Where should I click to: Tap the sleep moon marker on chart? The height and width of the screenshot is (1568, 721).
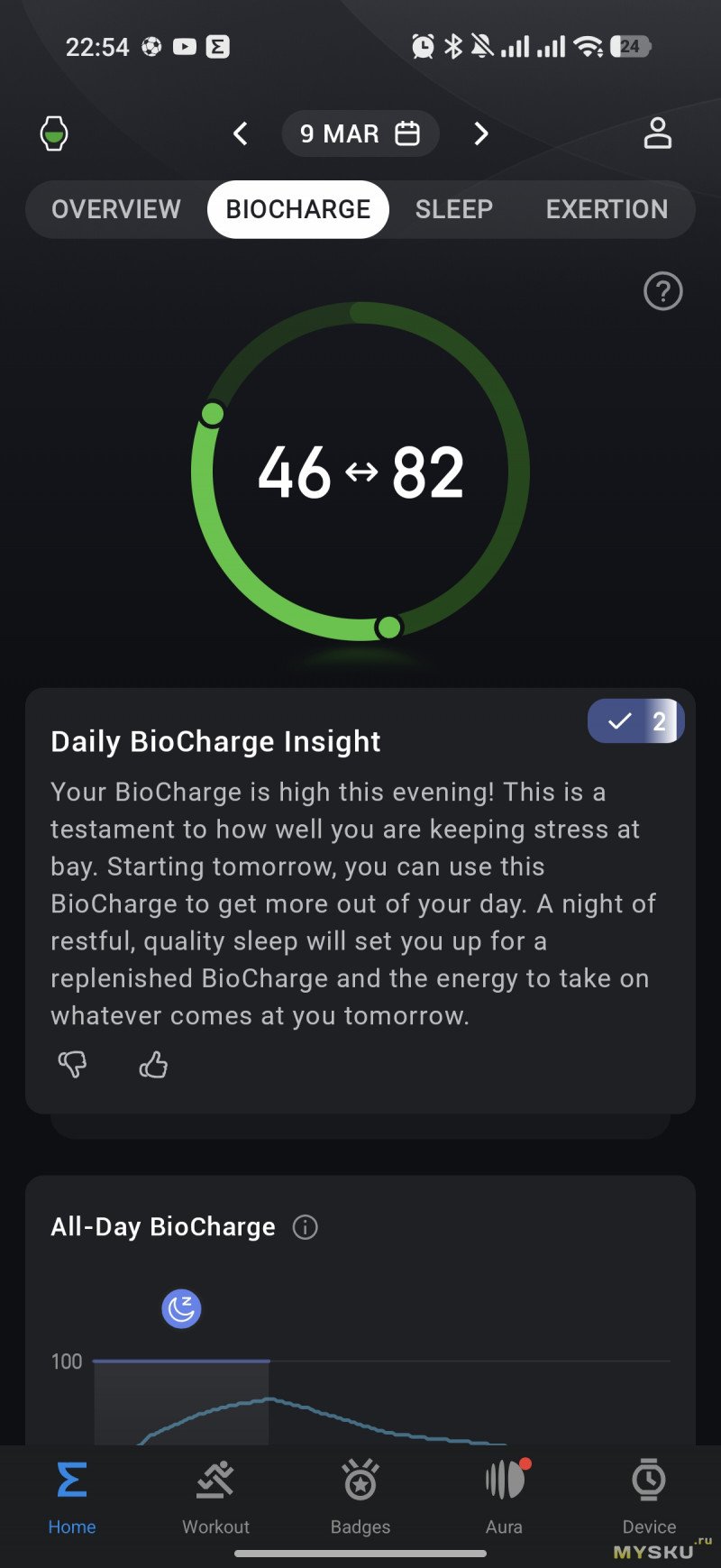pyautogui.click(x=181, y=1308)
